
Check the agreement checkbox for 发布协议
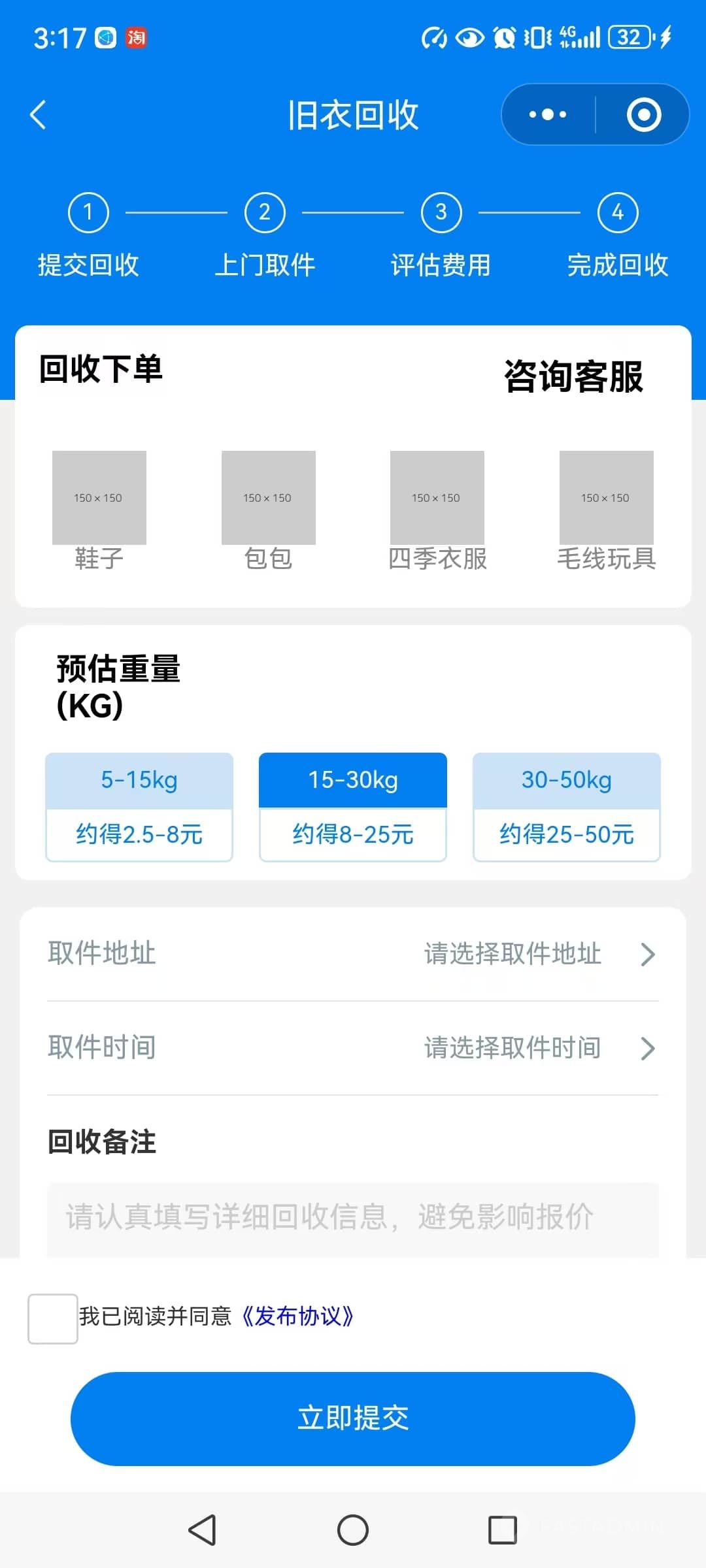click(53, 1318)
